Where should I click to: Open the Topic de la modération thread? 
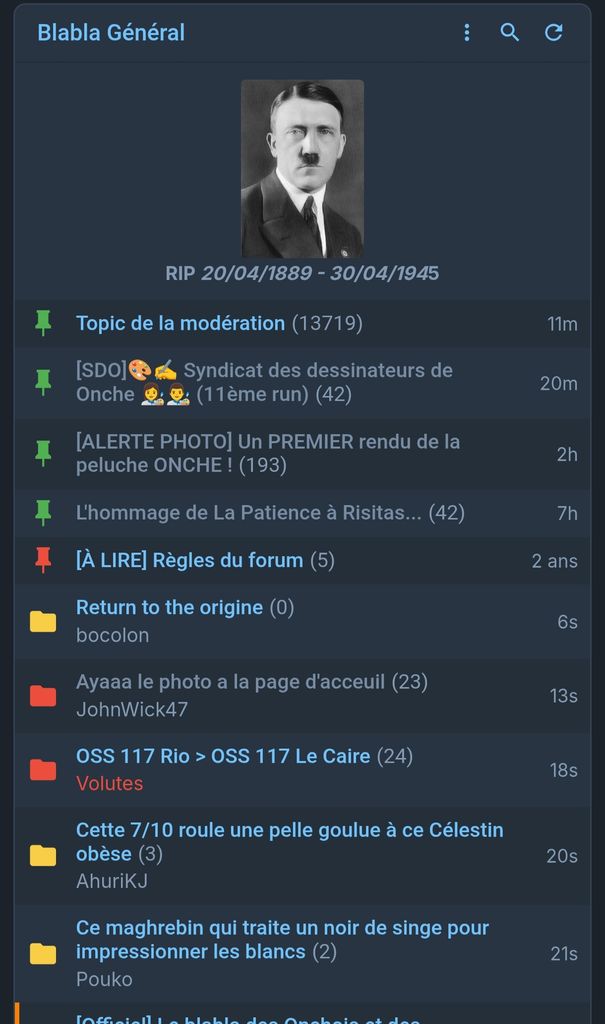(x=181, y=323)
